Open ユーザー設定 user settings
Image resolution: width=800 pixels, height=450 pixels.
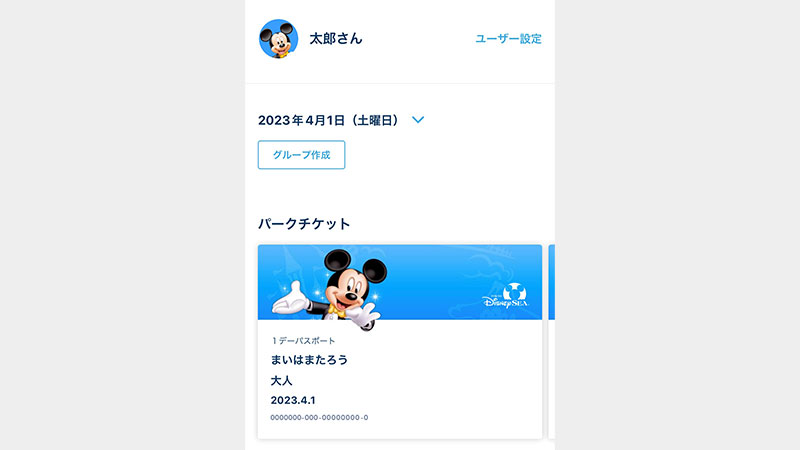click(x=508, y=39)
